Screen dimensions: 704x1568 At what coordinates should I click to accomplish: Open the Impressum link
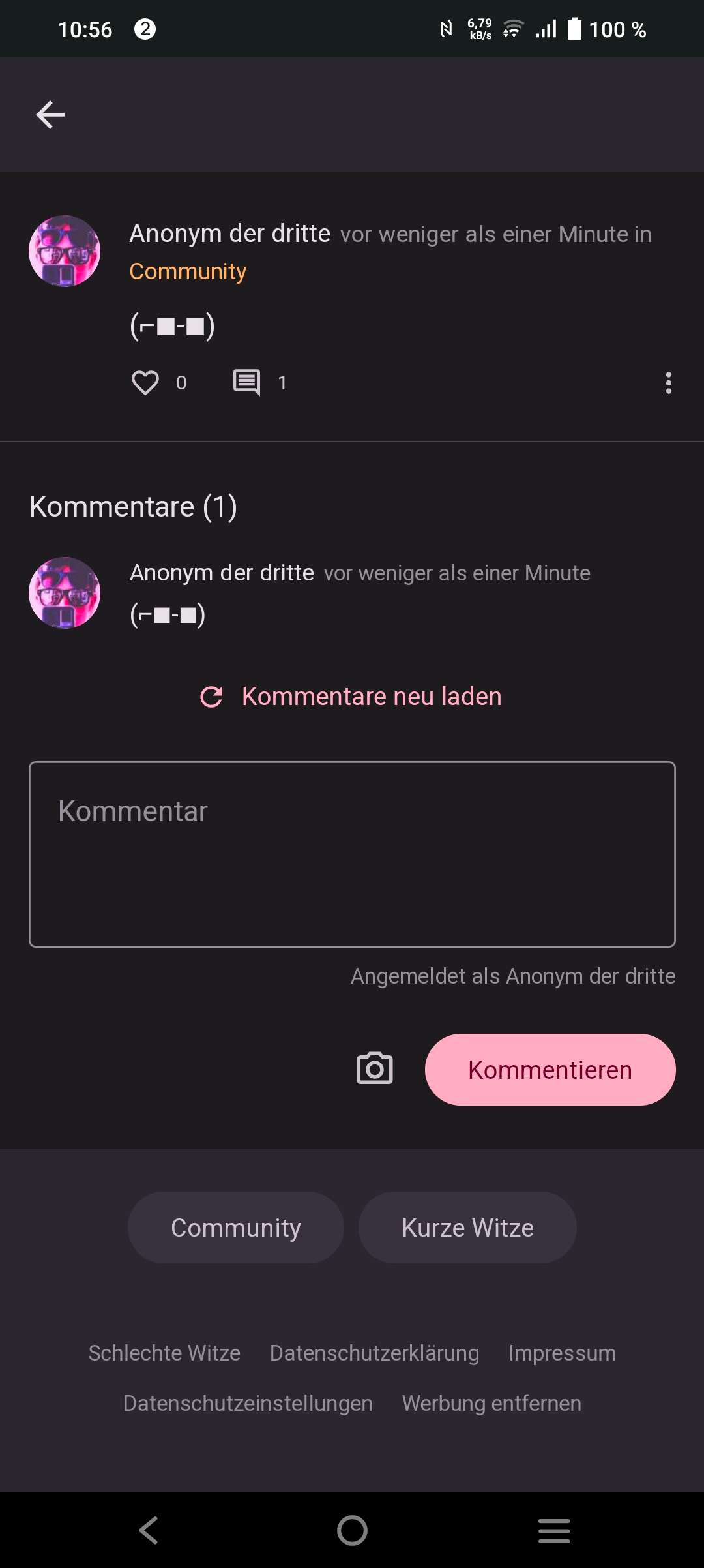pos(562,1353)
